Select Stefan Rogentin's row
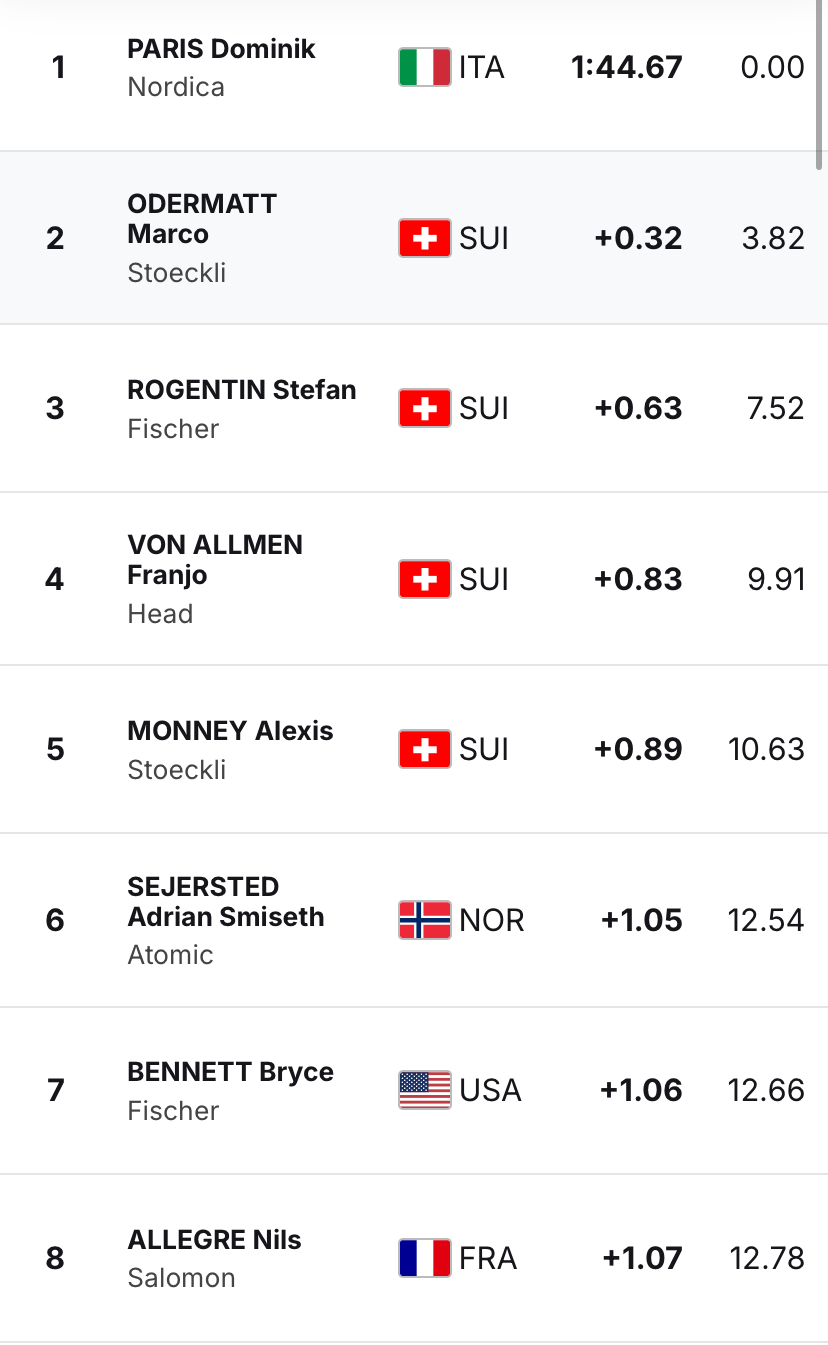Viewport: 828px width, 1345px height. pos(414,408)
